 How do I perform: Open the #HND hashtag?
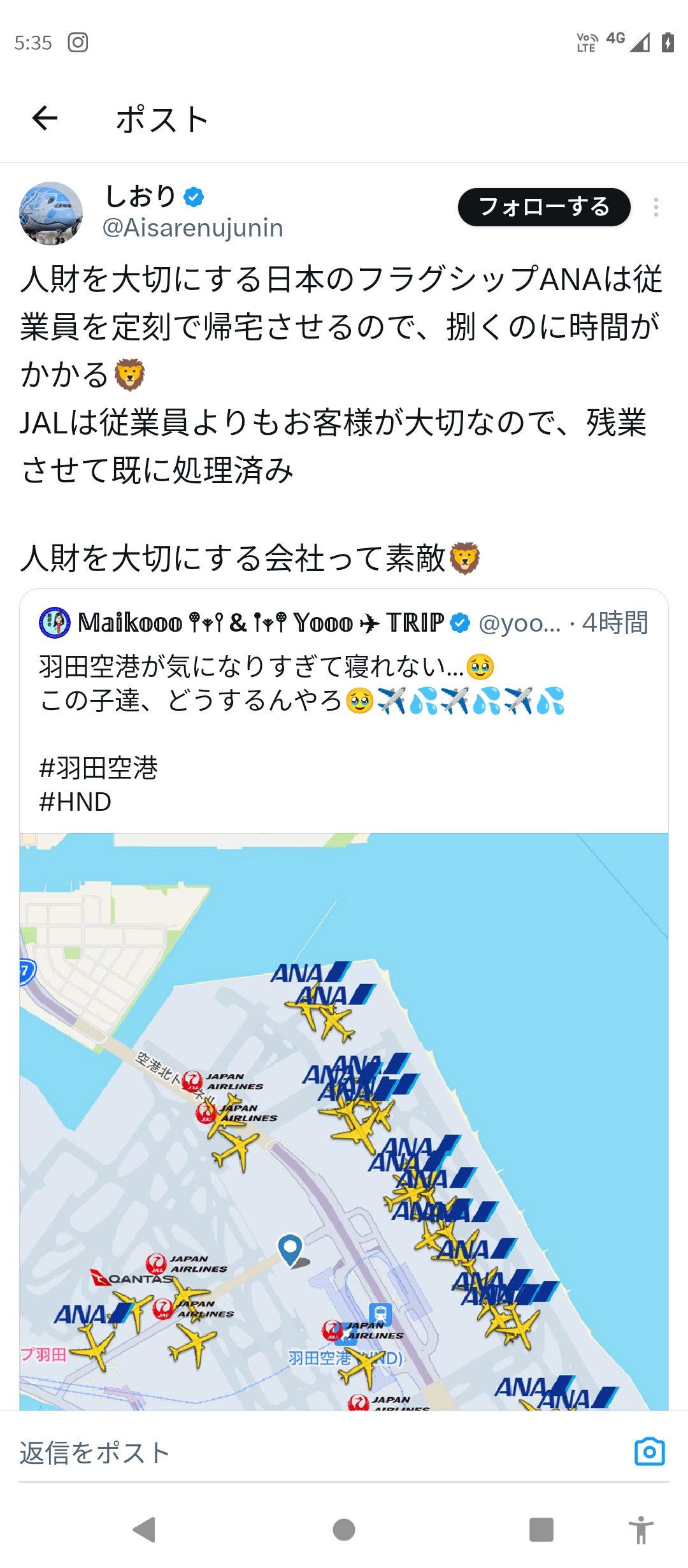[x=75, y=802]
